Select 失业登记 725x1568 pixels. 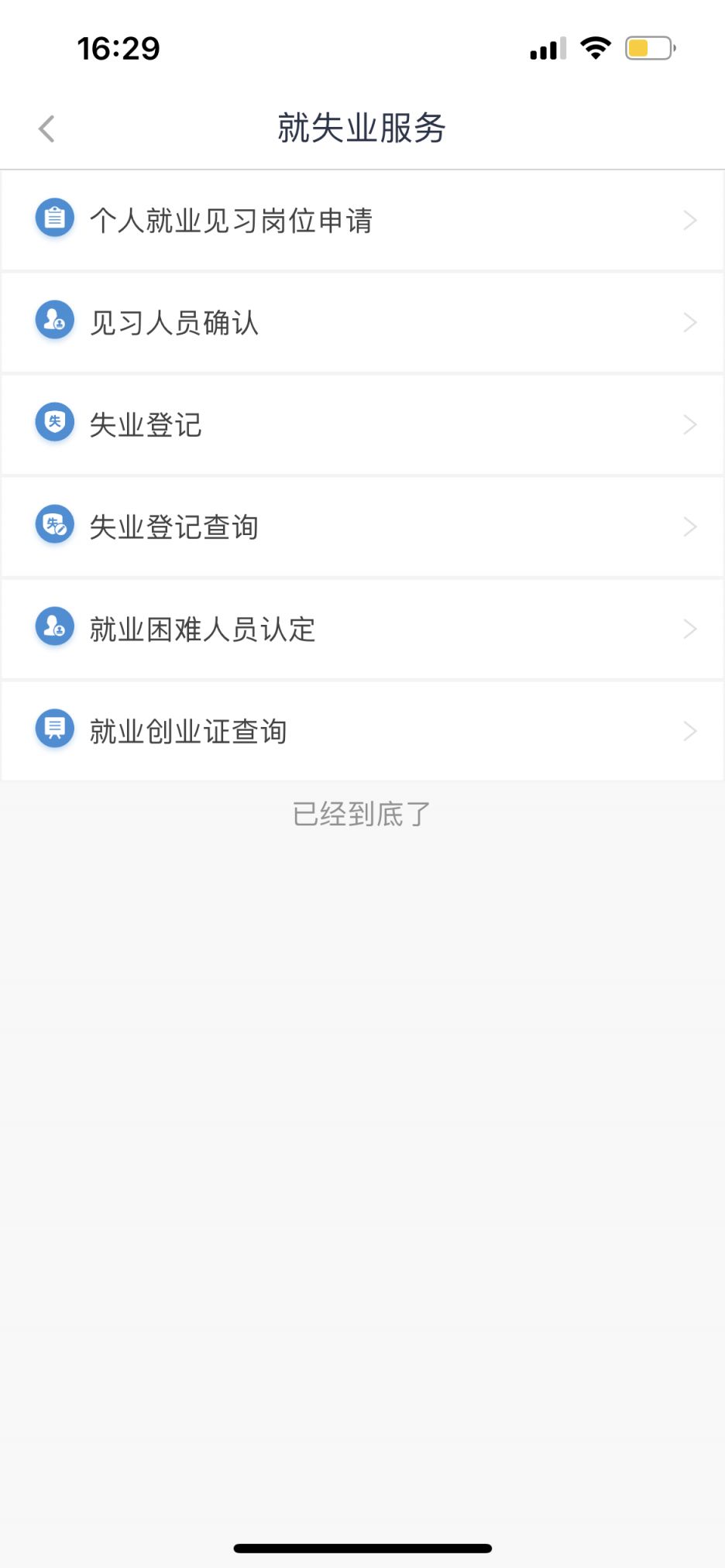click(x=362, y=425)
